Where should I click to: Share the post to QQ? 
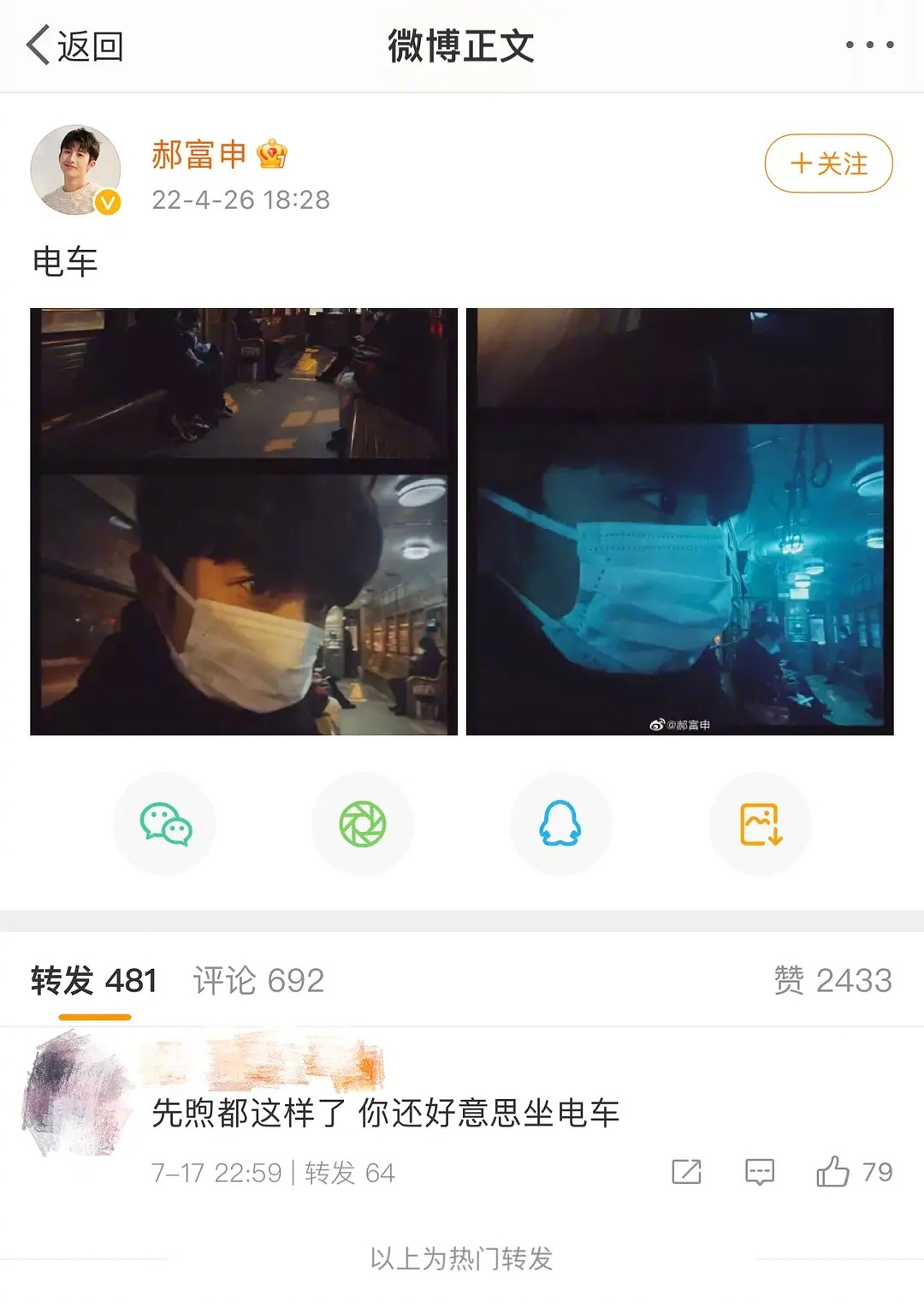(x=561, y=823)
